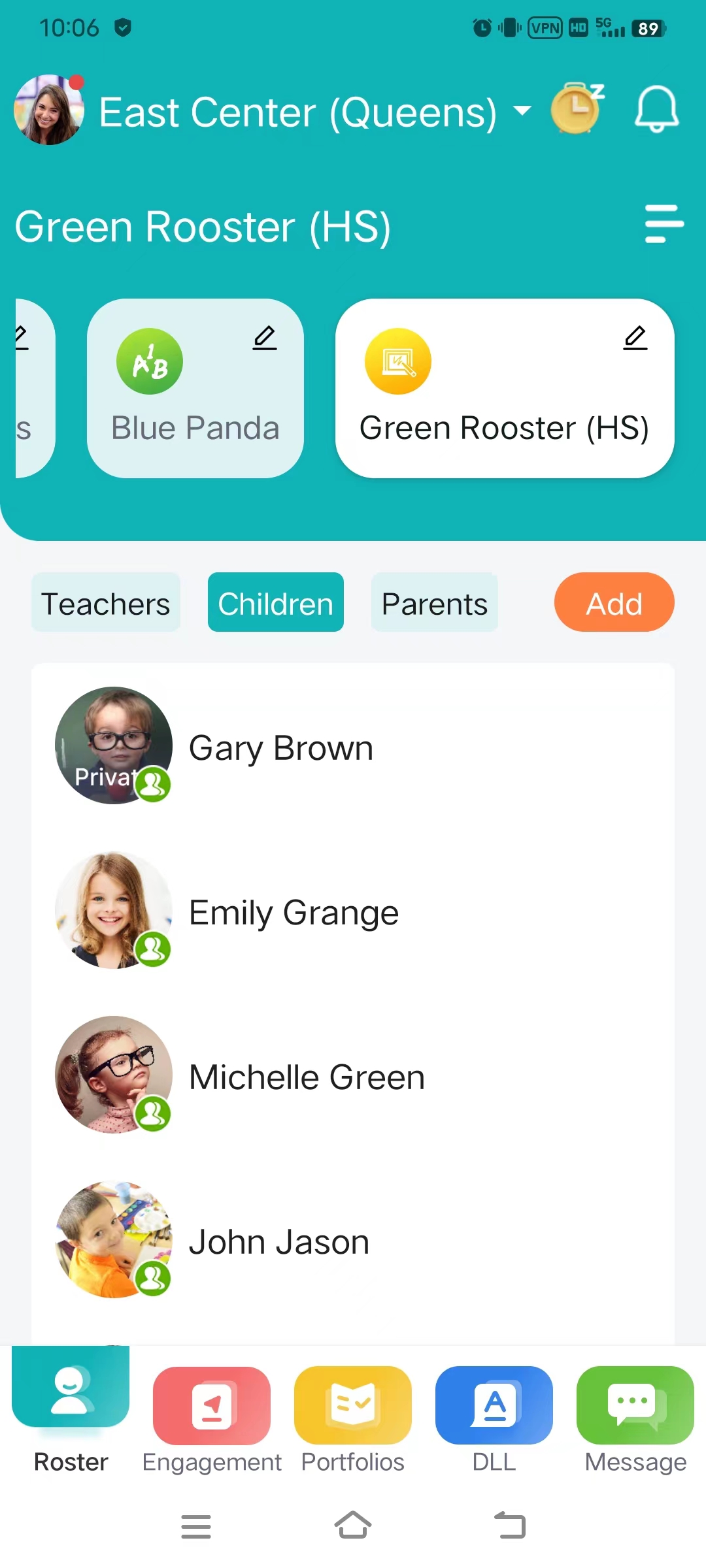
Task: Open Emily Grange's profile
Action: pyautogui.click(x=294, y=911)
